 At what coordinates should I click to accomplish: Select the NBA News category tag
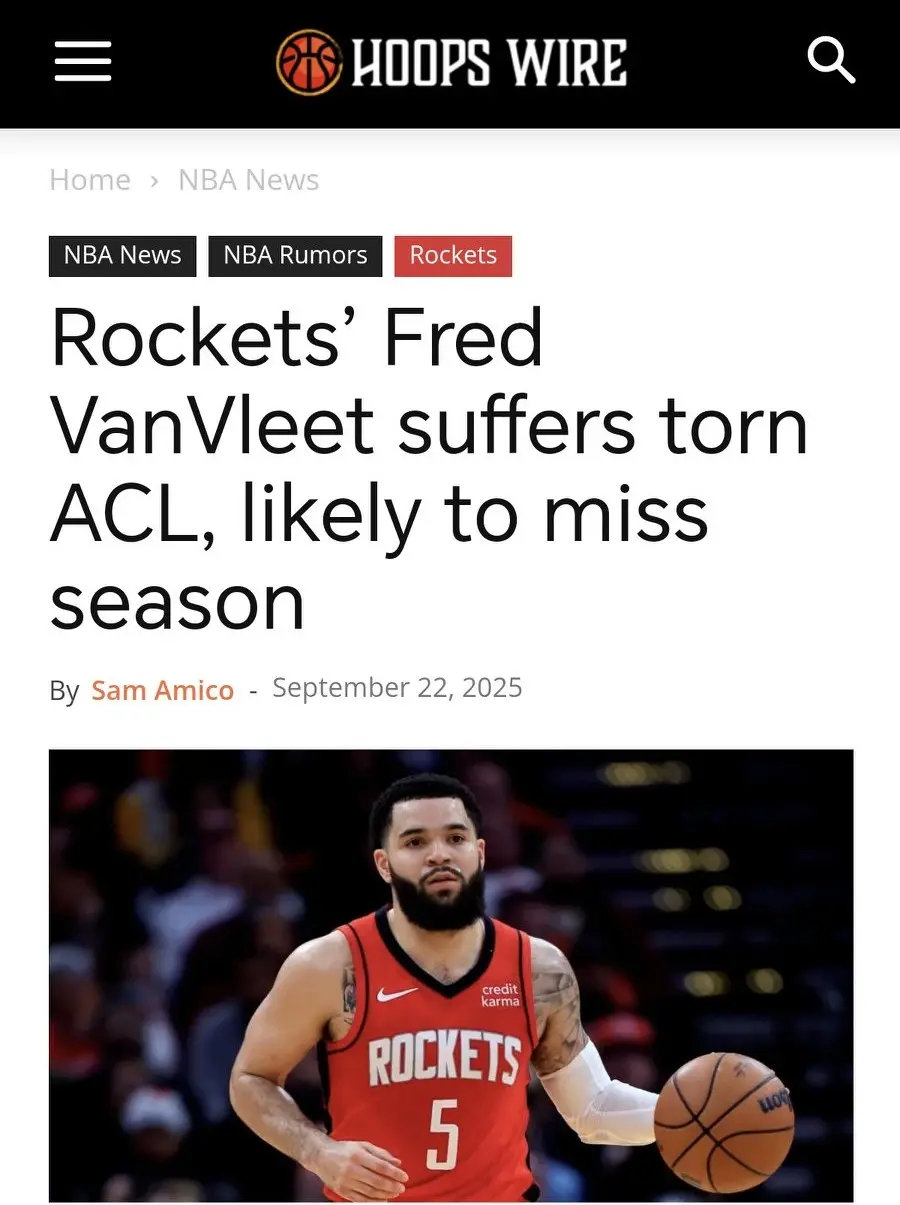coord(122,256)
